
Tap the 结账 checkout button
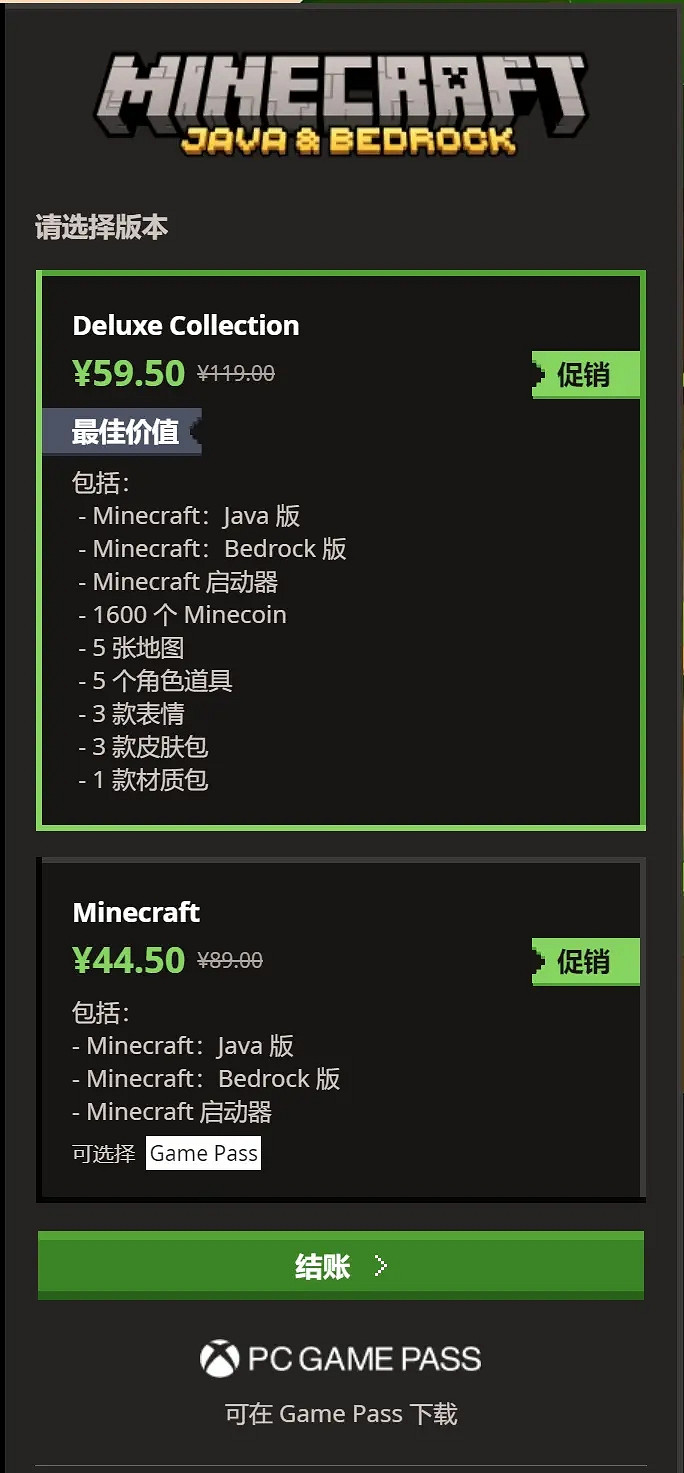pyautogui.click(x=340, y=1266)
